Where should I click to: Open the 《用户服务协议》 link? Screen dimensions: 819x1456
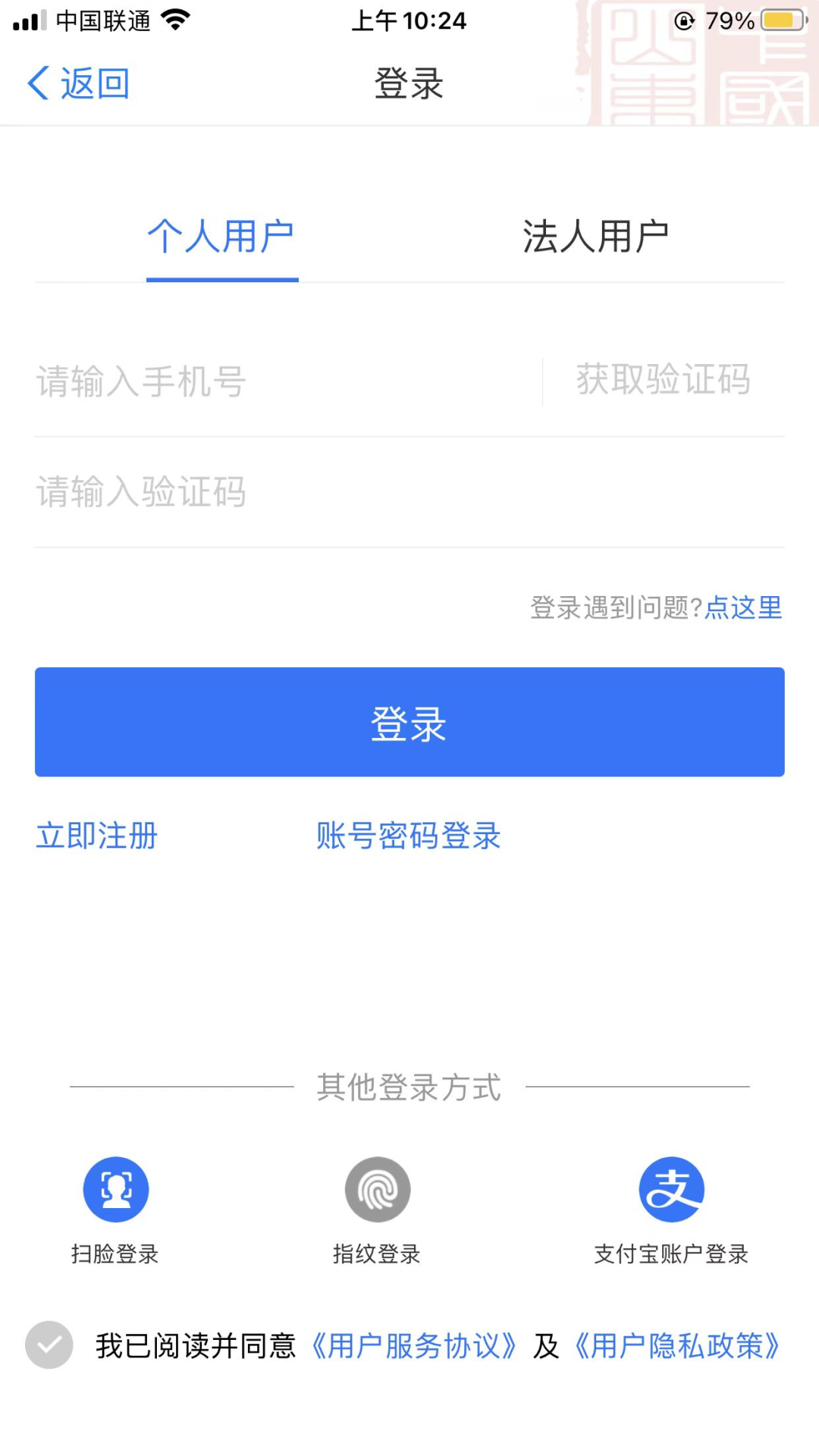tap(414, 1346)
